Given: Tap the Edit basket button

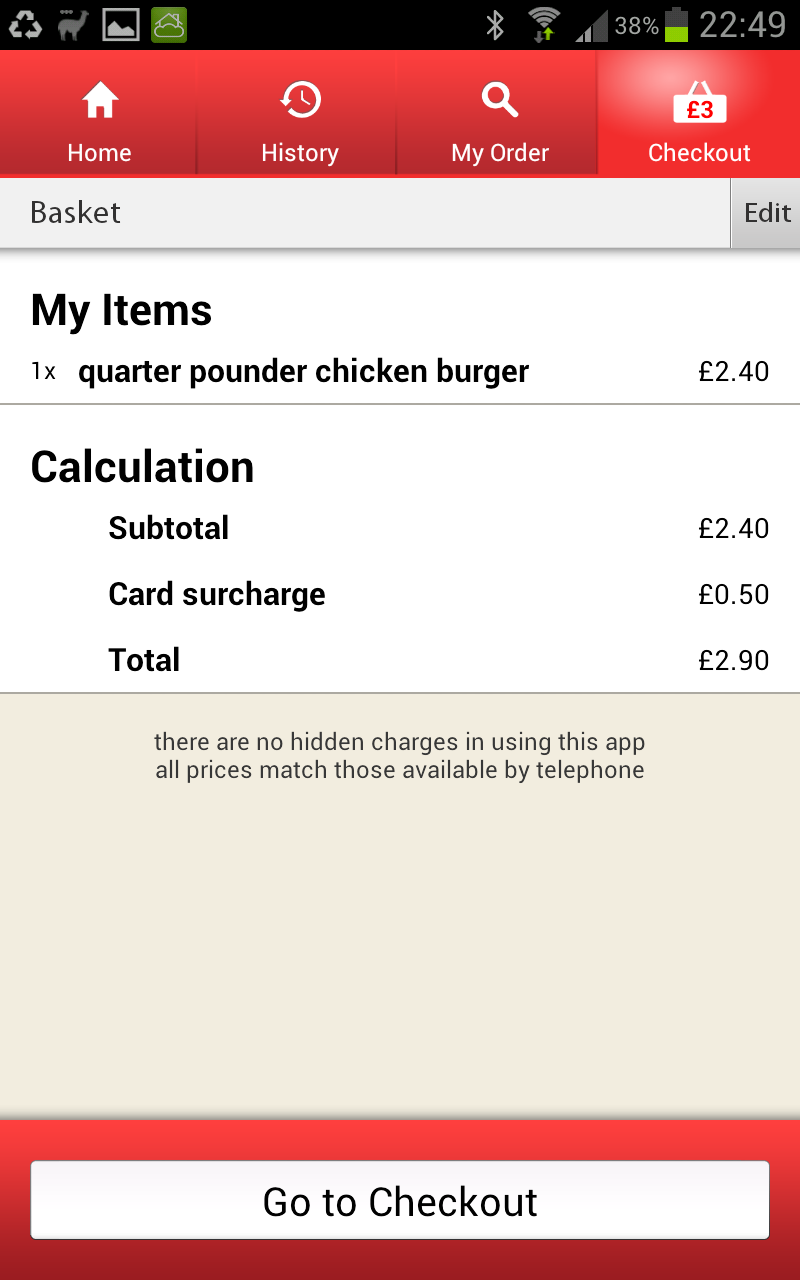Looking at the screenshot, I should point(766,213).
